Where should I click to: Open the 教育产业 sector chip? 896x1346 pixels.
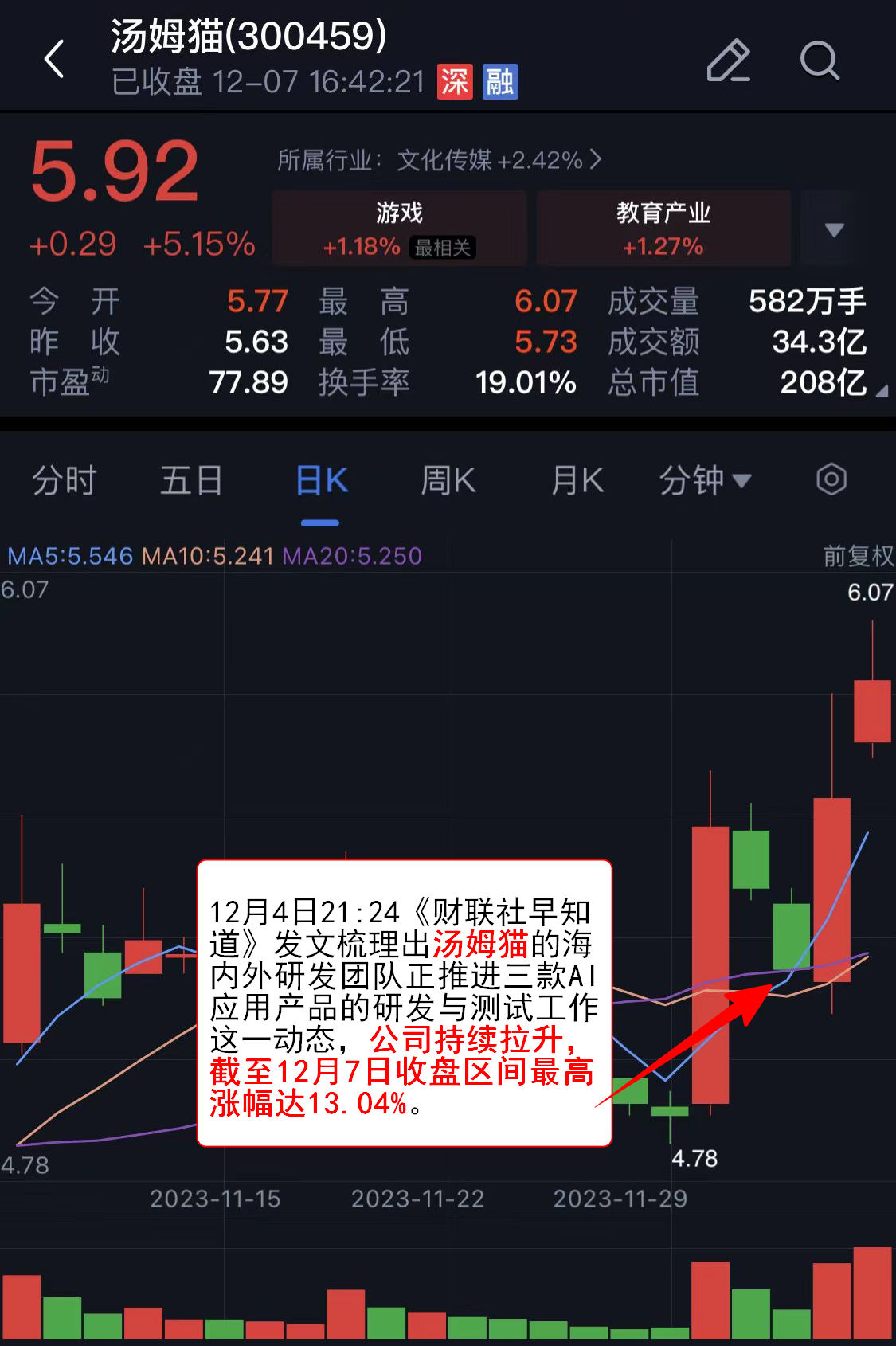(x=663, y=229)
